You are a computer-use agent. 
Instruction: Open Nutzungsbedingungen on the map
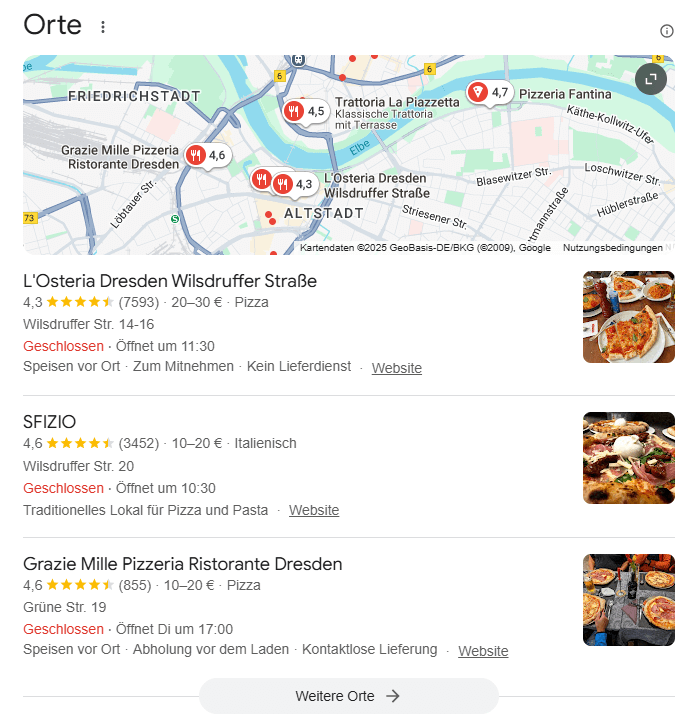(612, 248)
